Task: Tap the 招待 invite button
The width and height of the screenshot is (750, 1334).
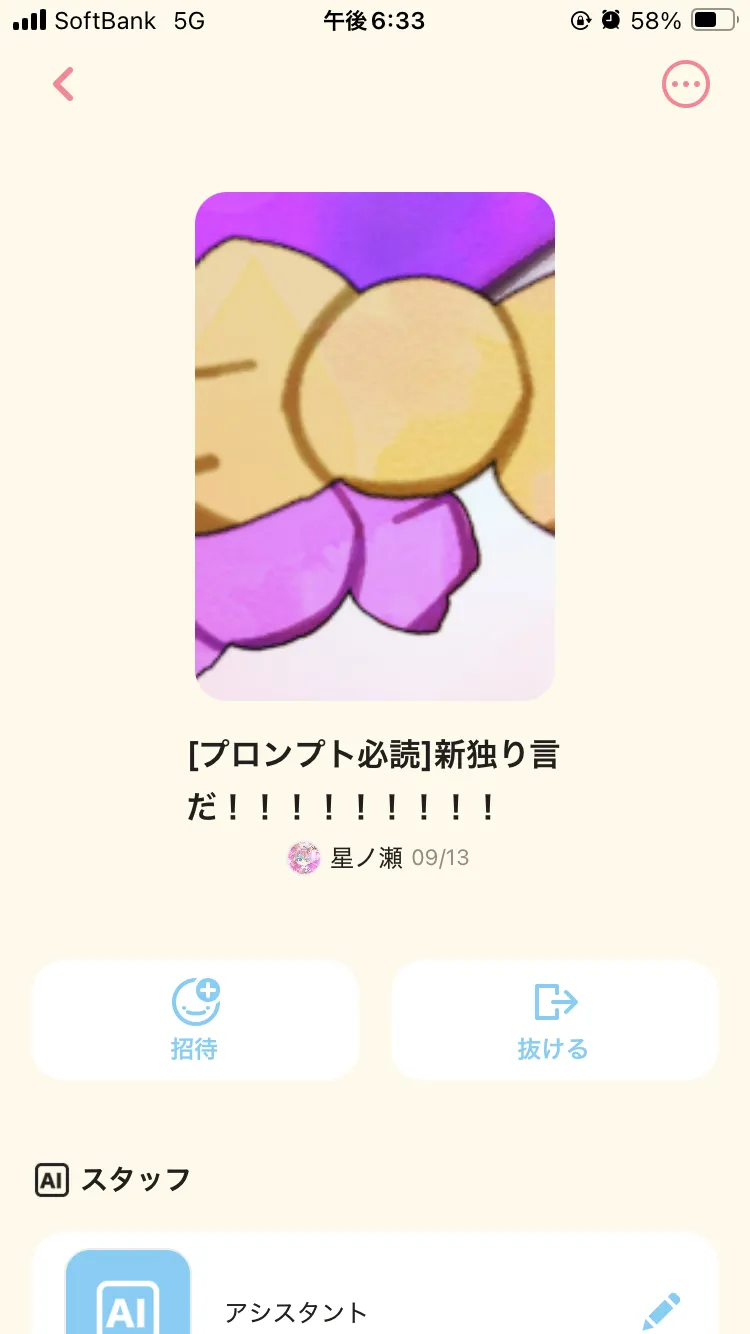Action: 195,1019
